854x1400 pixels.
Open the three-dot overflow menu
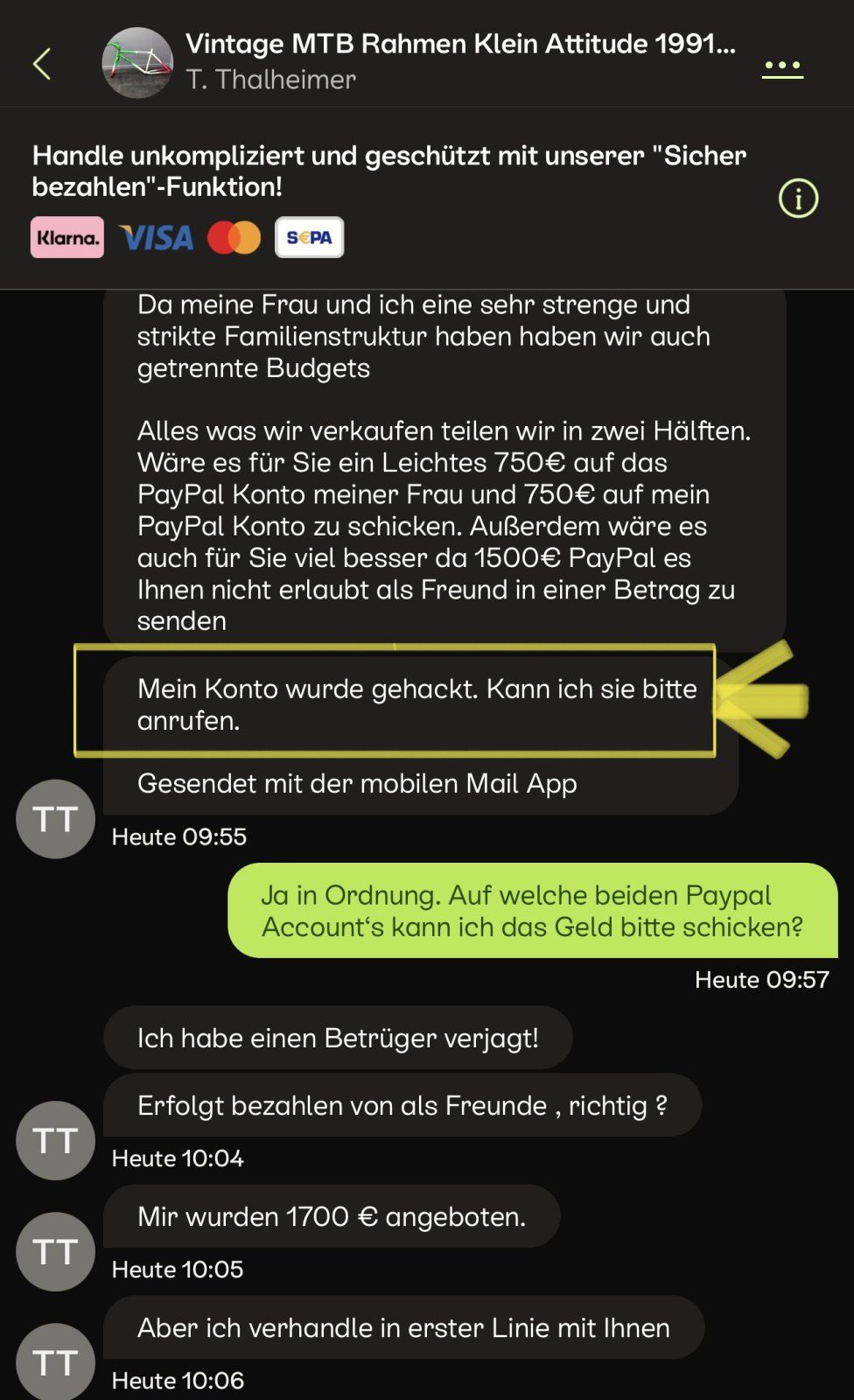tap(782, 66)
